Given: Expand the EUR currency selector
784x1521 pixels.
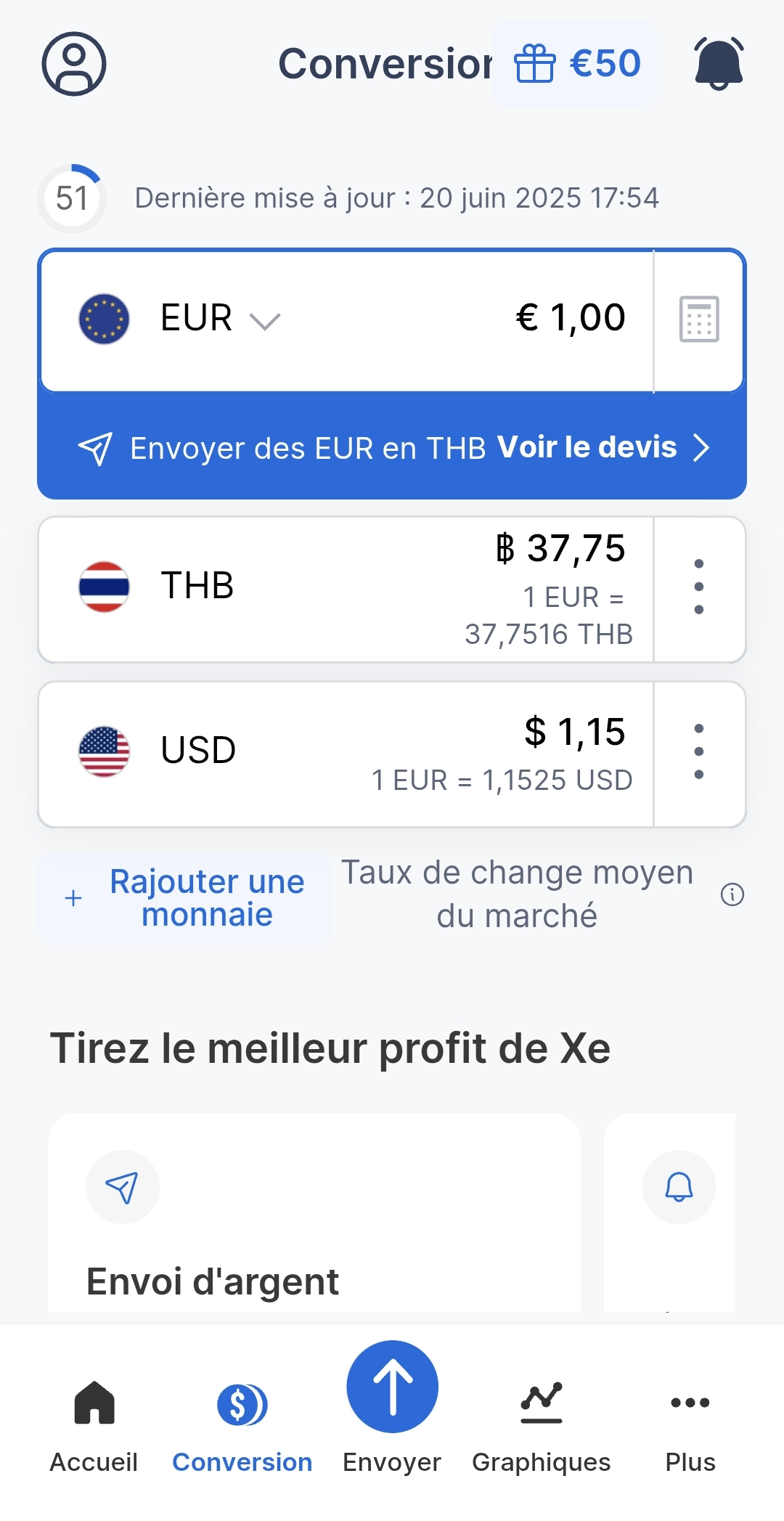Looking at the screenshot, I should click(x=218, y=319).
